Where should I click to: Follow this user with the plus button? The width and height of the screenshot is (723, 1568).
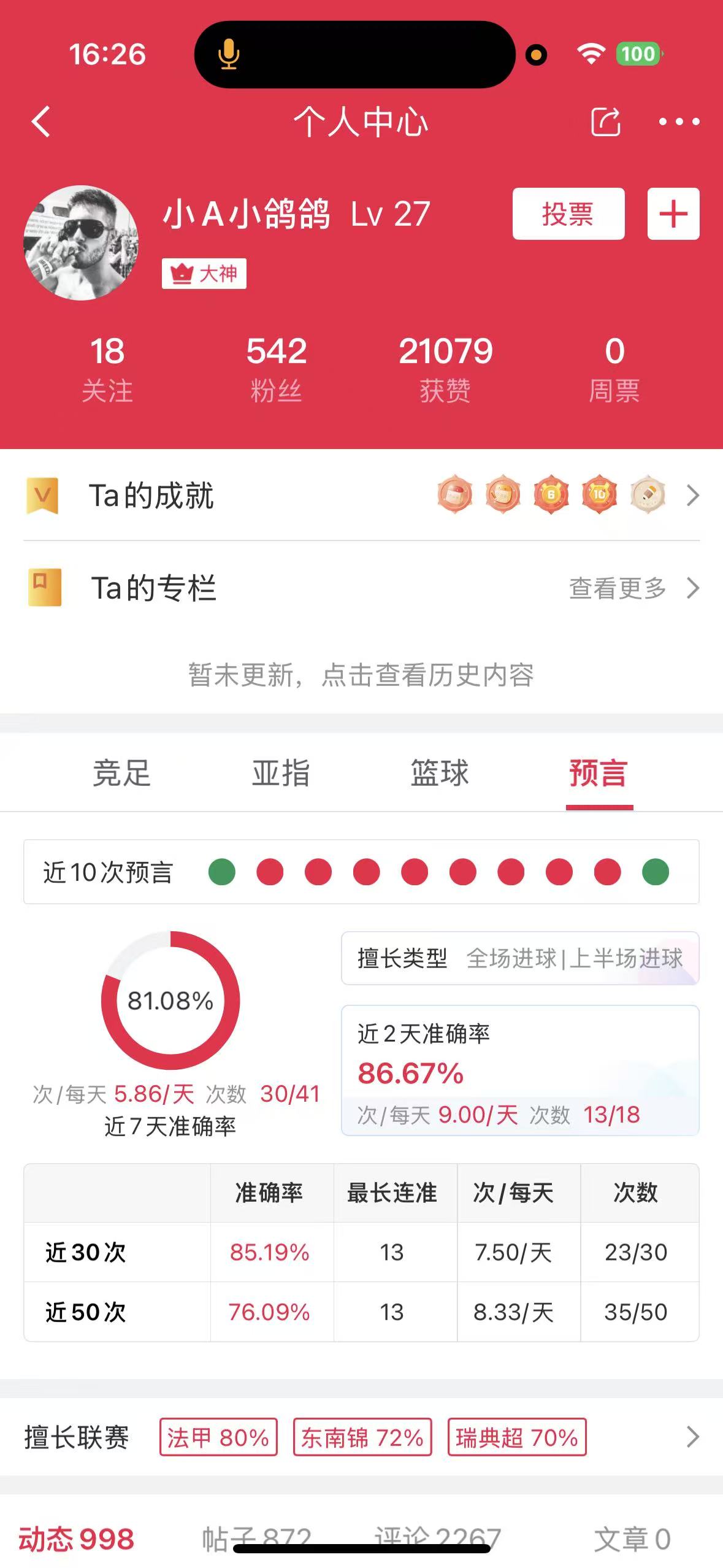click(673, 213)
